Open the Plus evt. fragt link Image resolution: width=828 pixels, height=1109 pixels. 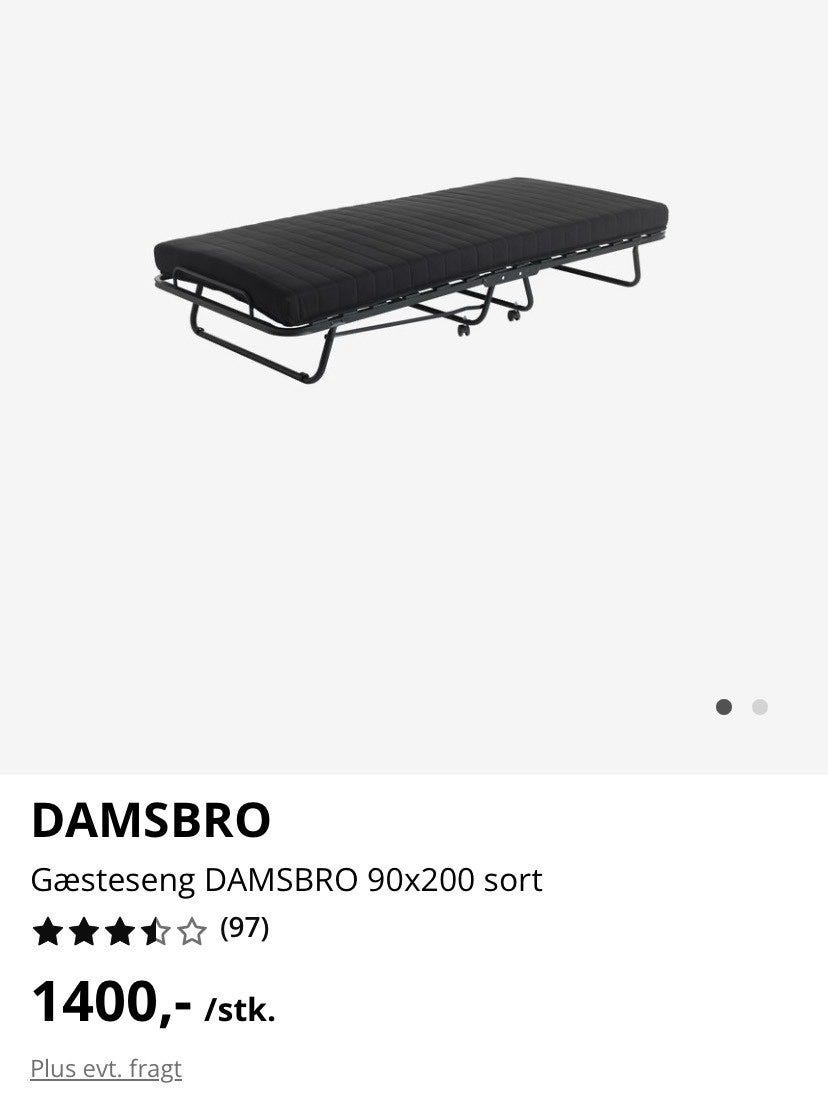point(106,1068)
